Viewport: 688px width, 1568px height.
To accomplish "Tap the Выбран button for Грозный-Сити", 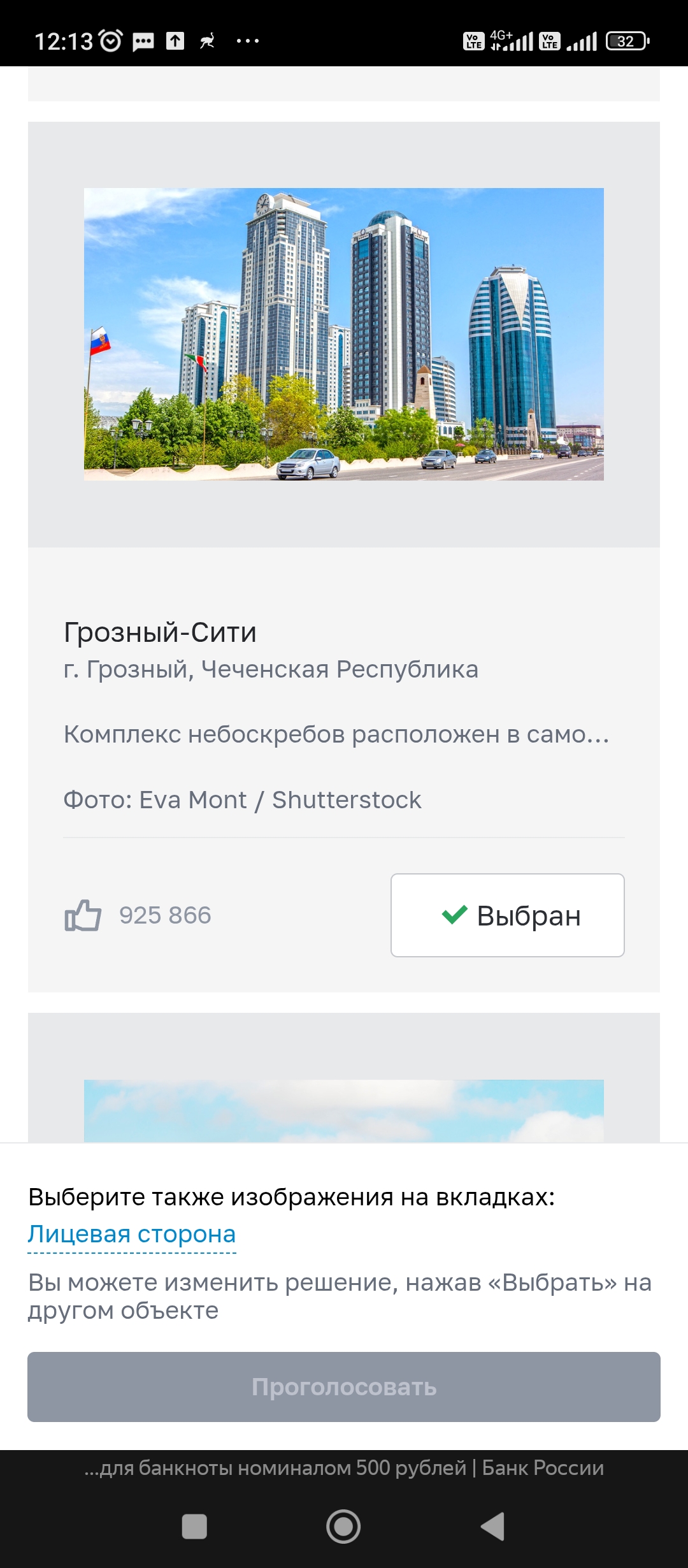I will coord(507,915).
